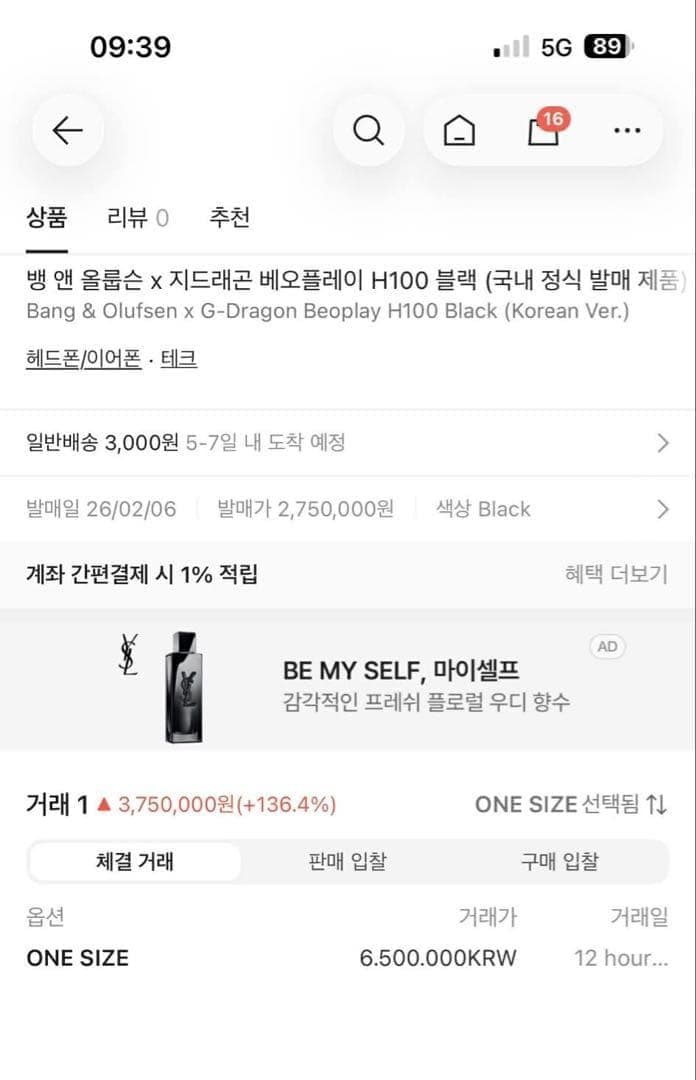Viewport: 696px width, 1080px height.
Task: Switch to the 판매 입찰 segment
Action: click(347, 861)
